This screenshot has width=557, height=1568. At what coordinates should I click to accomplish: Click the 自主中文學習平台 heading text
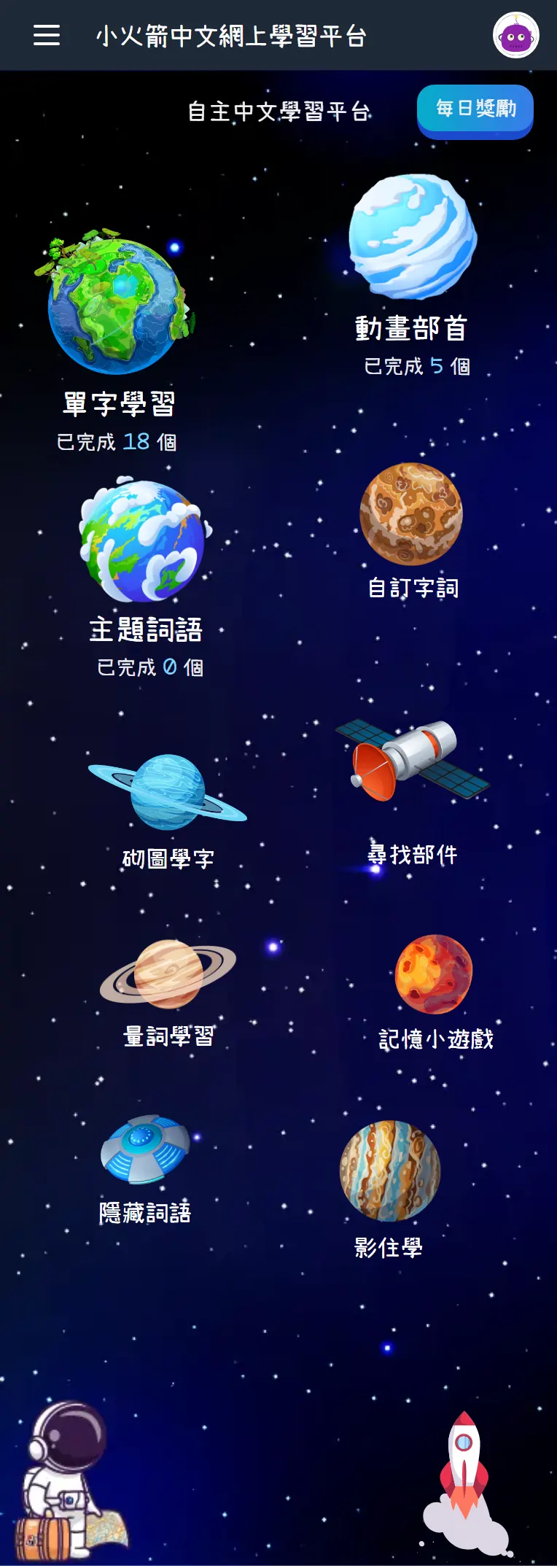point(280,112)
